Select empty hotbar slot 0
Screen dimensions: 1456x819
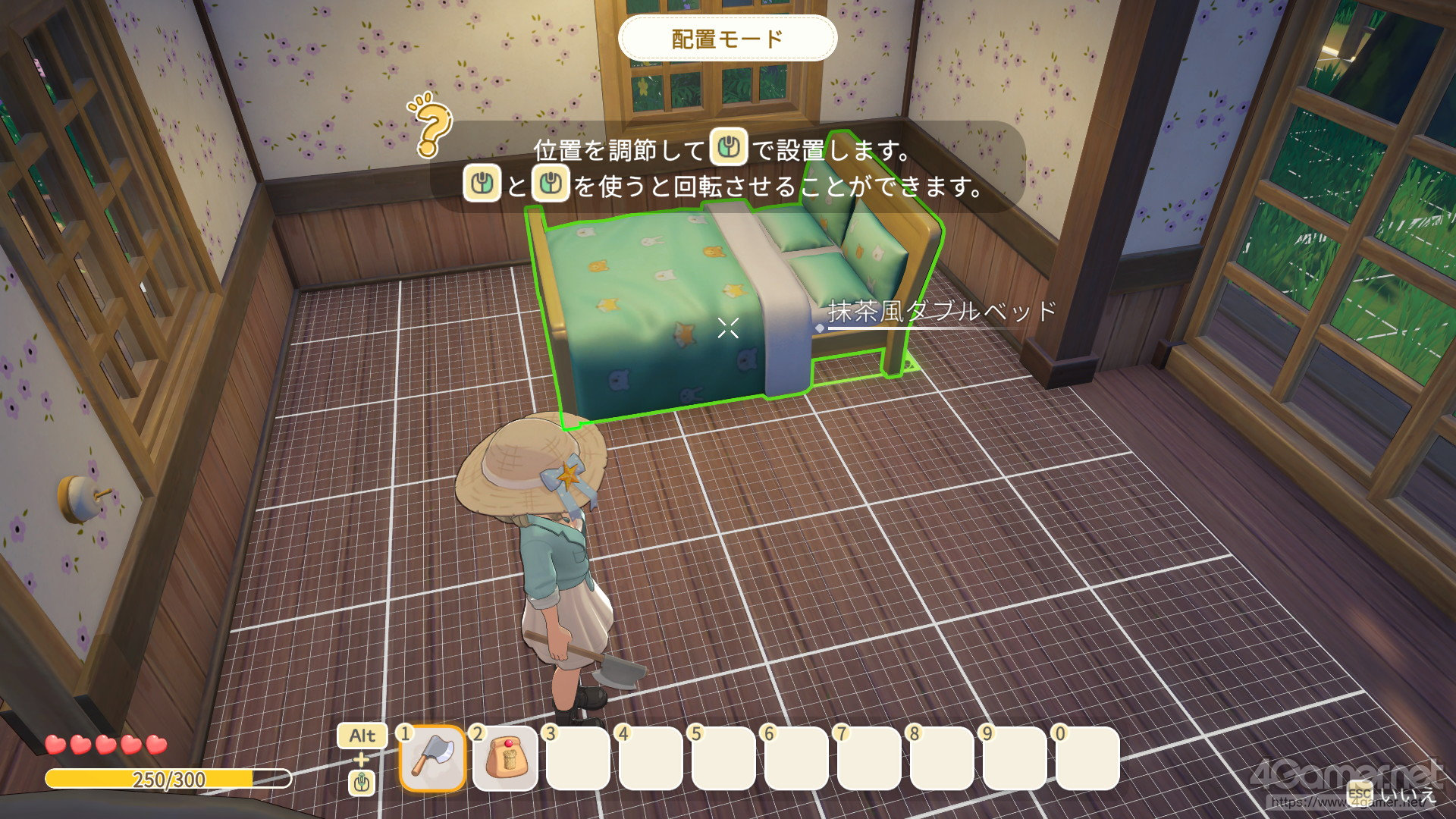click(1087, 758)
